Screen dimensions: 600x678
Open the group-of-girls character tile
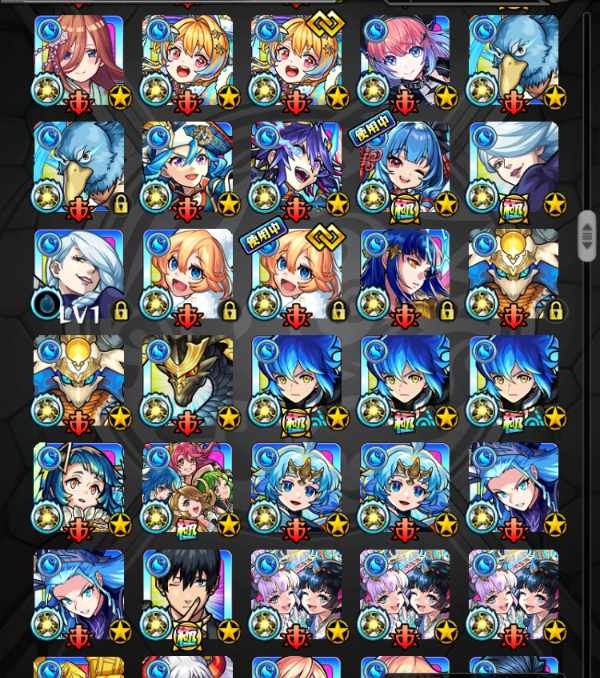188,491
